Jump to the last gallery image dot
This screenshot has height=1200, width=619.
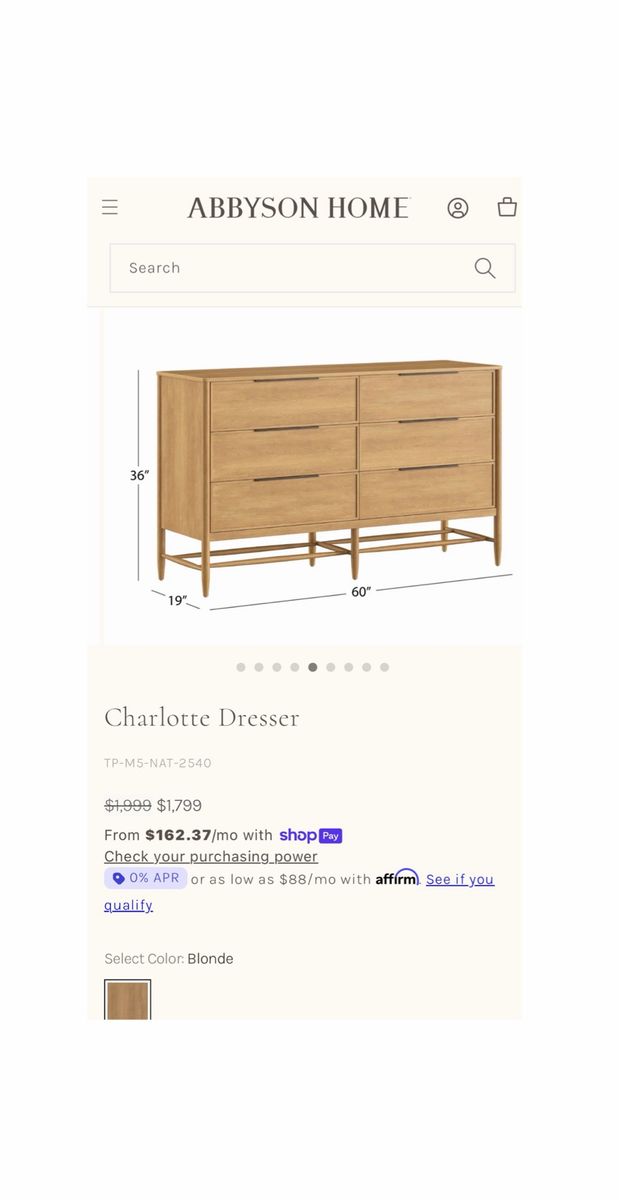coord(384,667)
